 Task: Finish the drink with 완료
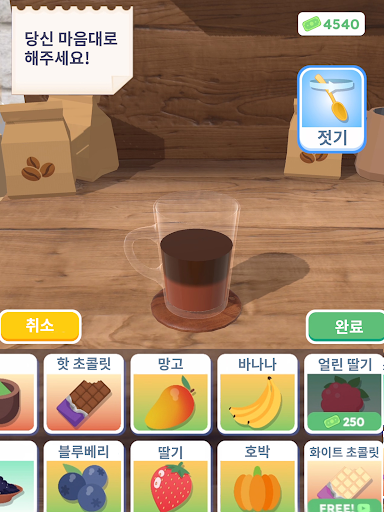point(345,327)
